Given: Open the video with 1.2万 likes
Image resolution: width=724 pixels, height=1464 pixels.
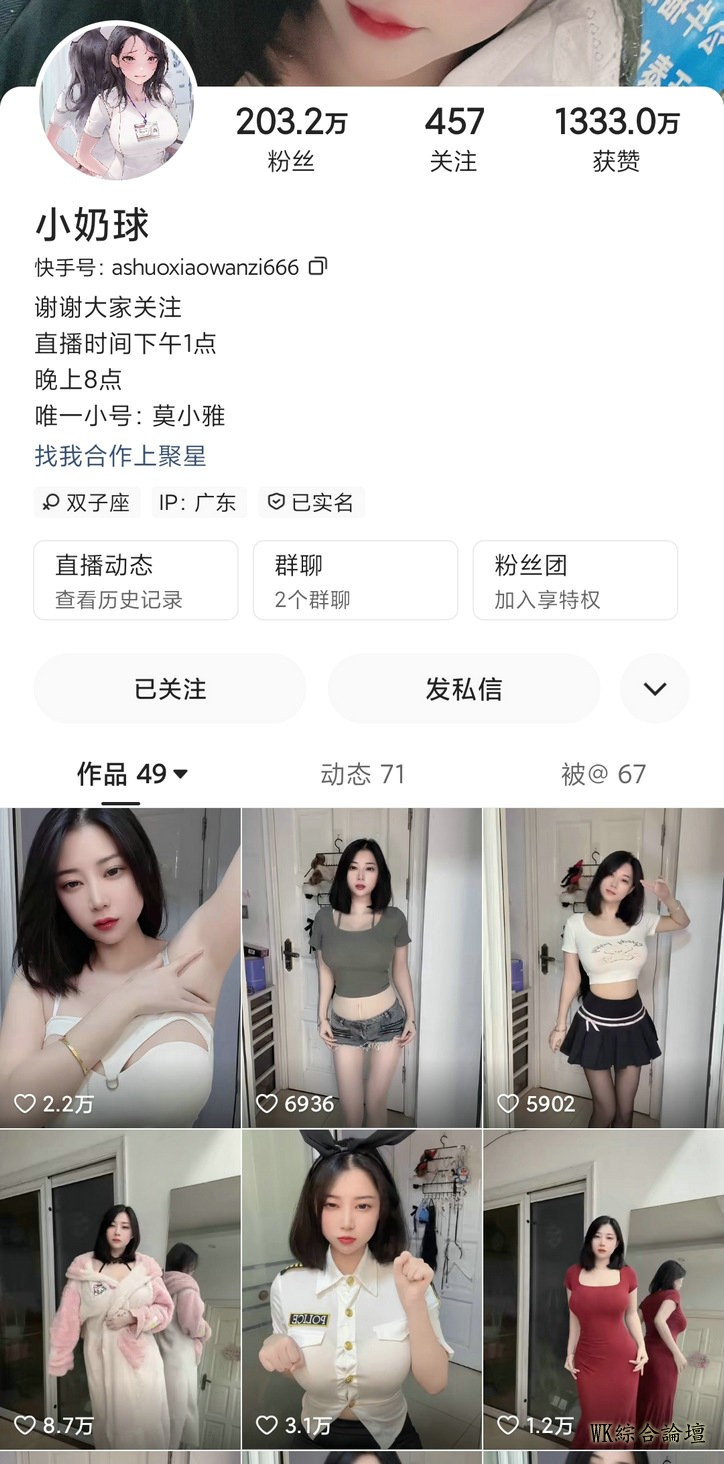Looking at the screenshot, I should [603, 1290].
